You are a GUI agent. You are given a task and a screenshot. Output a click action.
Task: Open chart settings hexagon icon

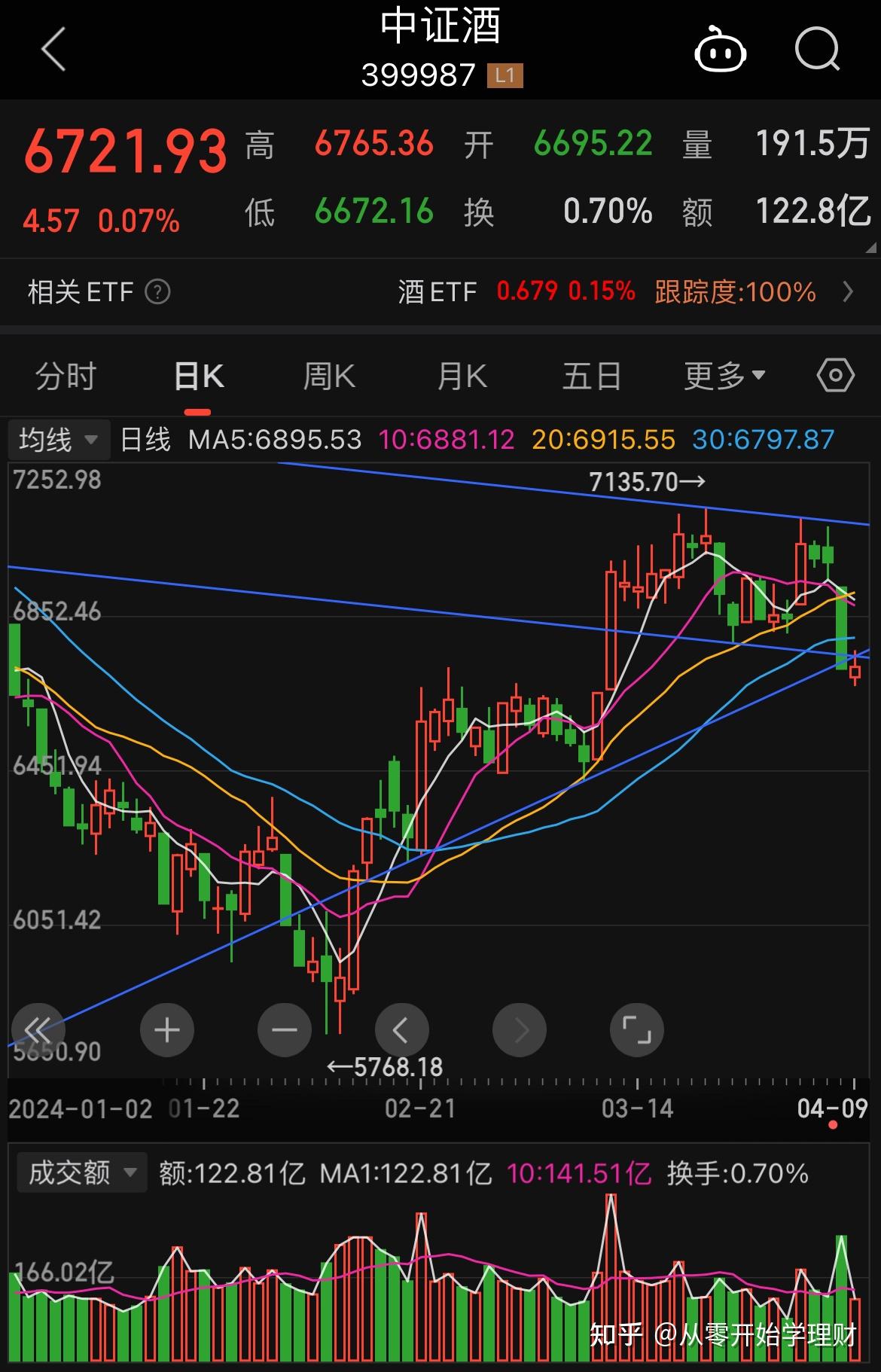click(x=835, y=375)
